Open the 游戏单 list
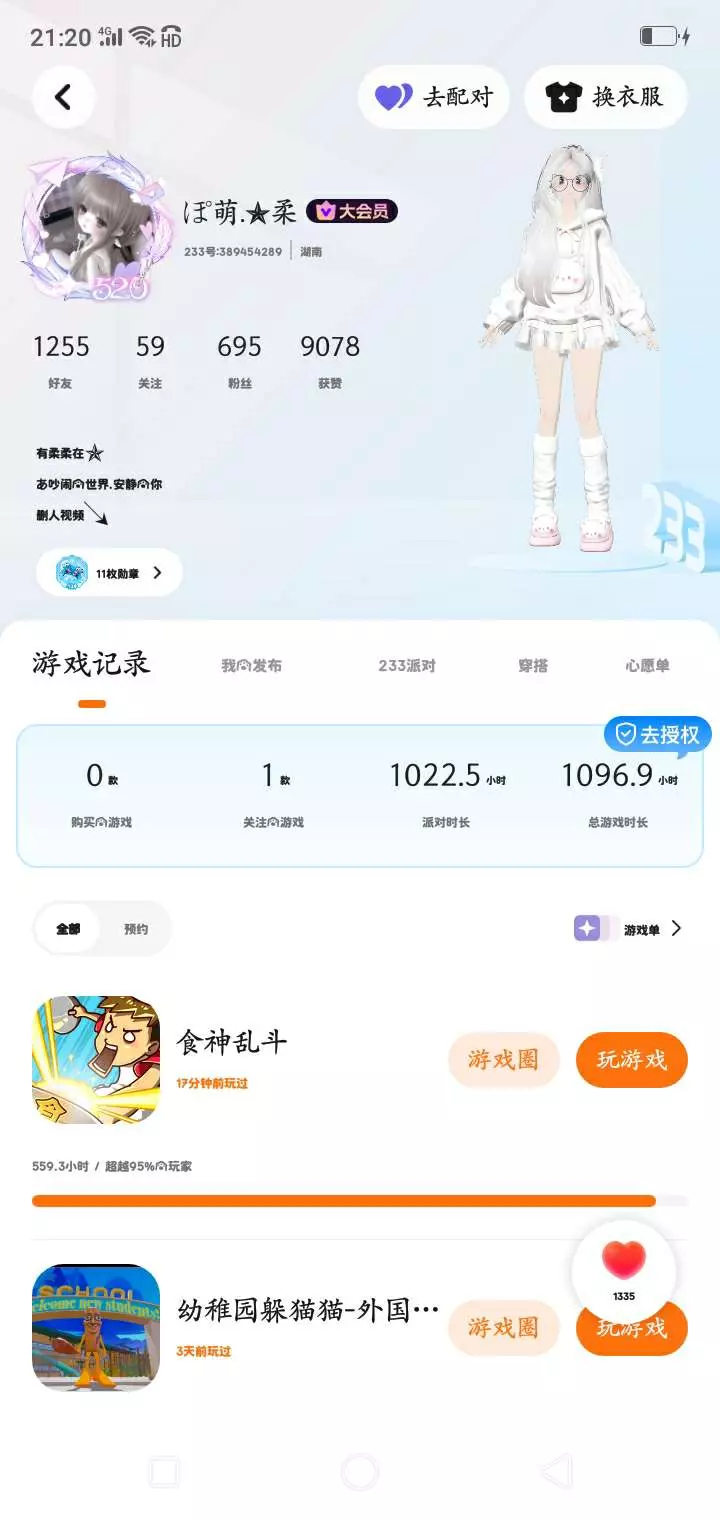 pos(628,929)
